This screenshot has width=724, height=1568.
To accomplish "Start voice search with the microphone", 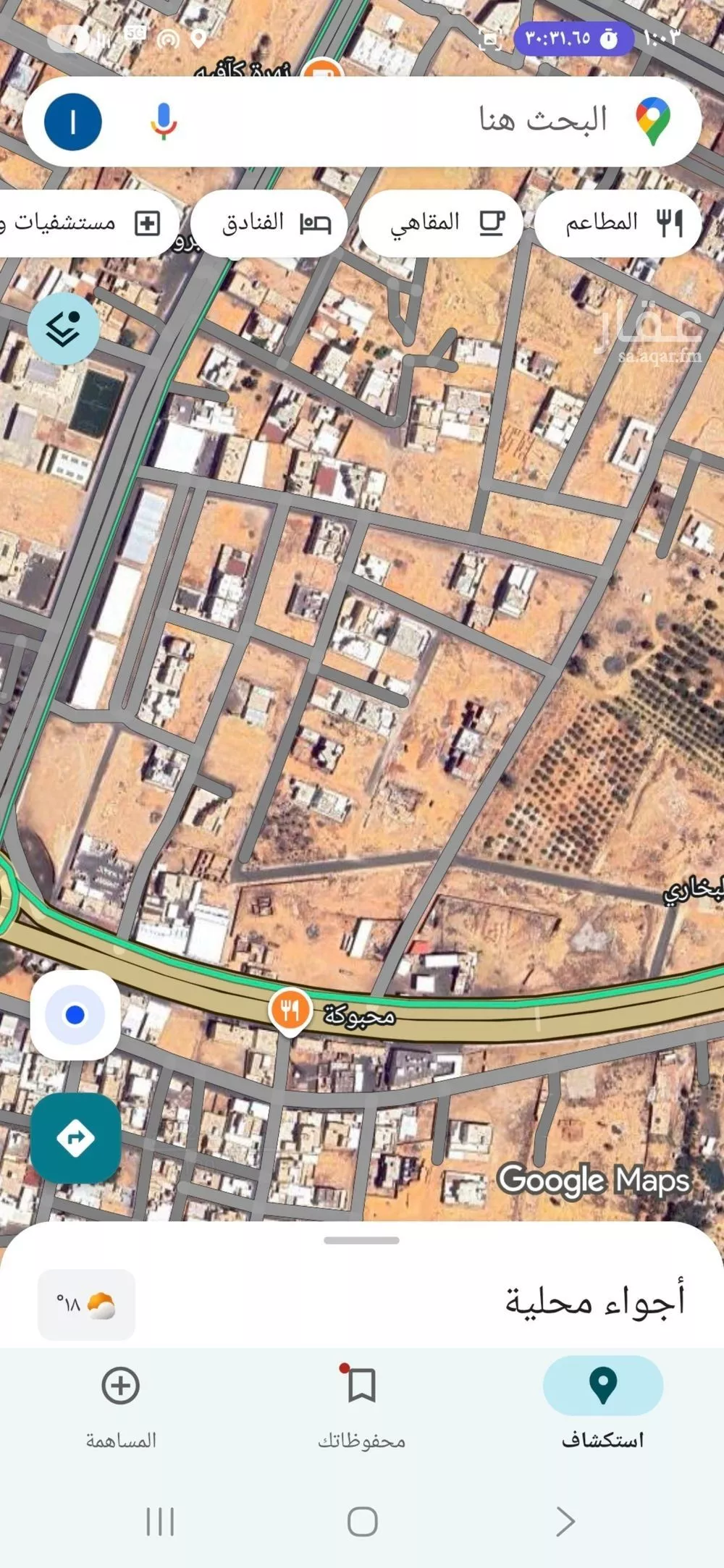I will (164, 121).
